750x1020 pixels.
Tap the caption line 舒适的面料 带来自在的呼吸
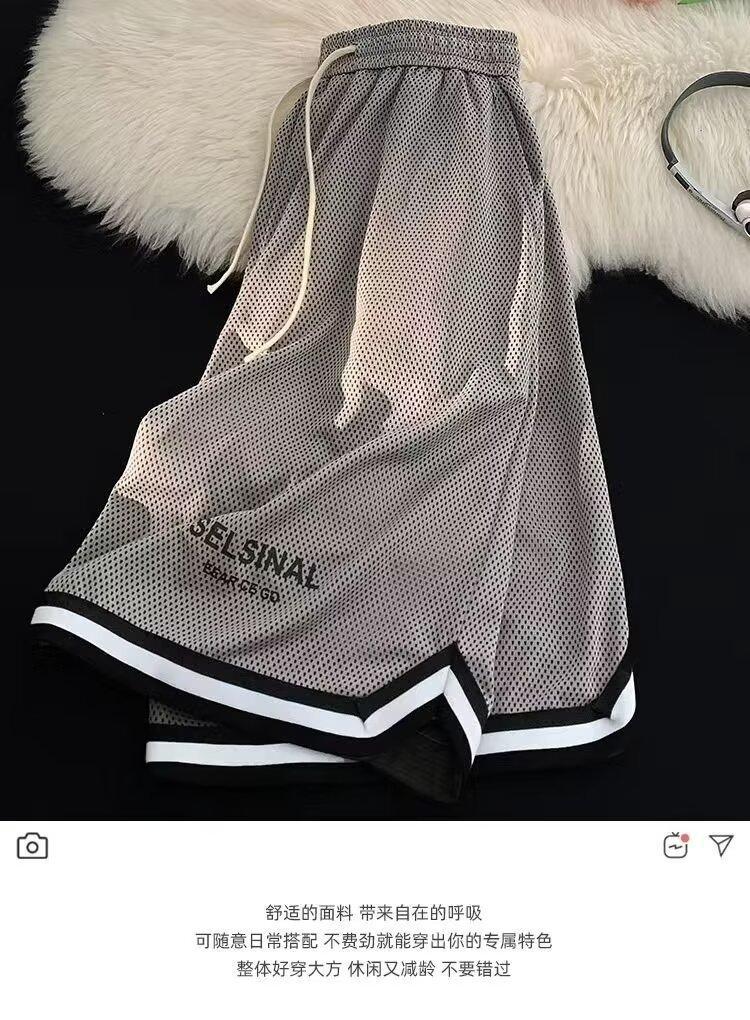pyautogui.click(x=374, y=910)
